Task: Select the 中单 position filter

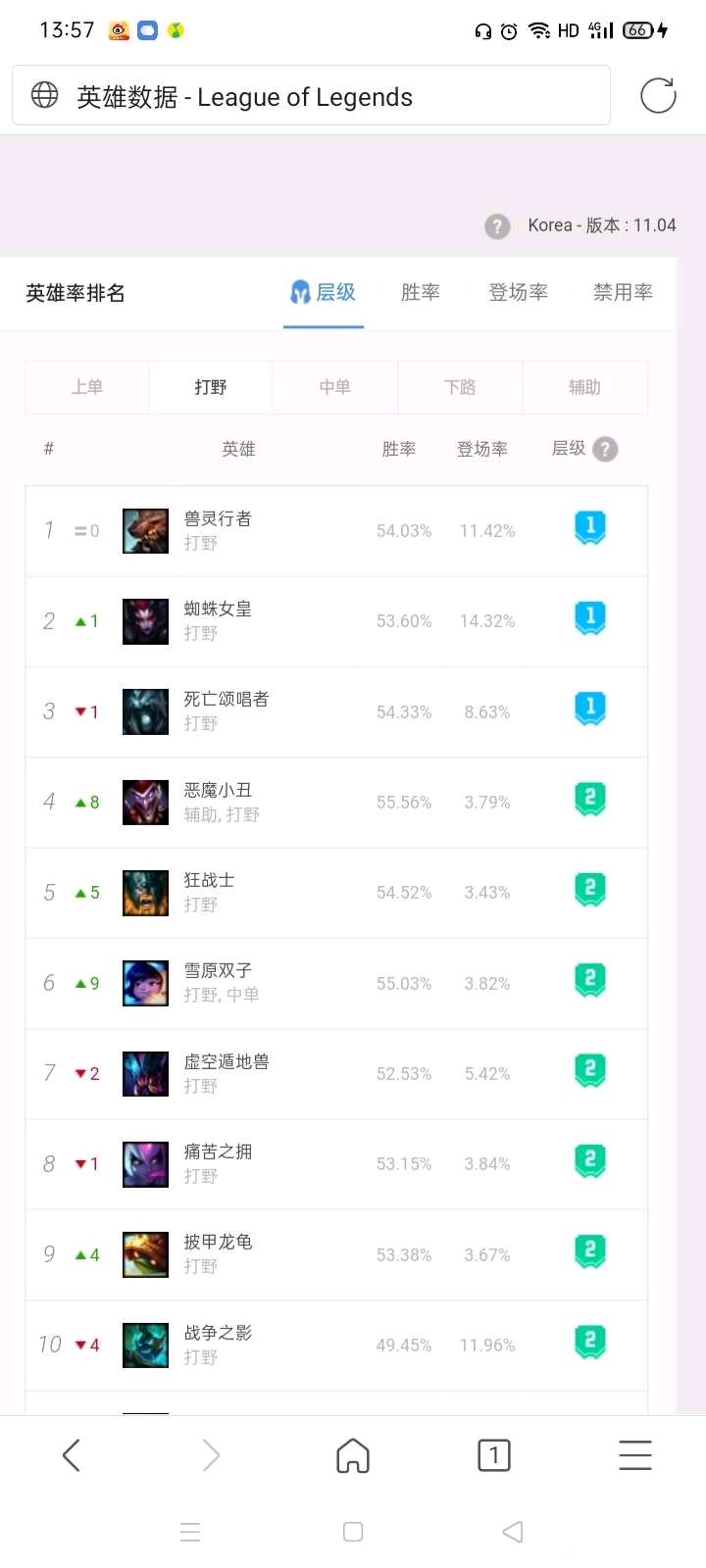Action: click(x=335, y=387)
